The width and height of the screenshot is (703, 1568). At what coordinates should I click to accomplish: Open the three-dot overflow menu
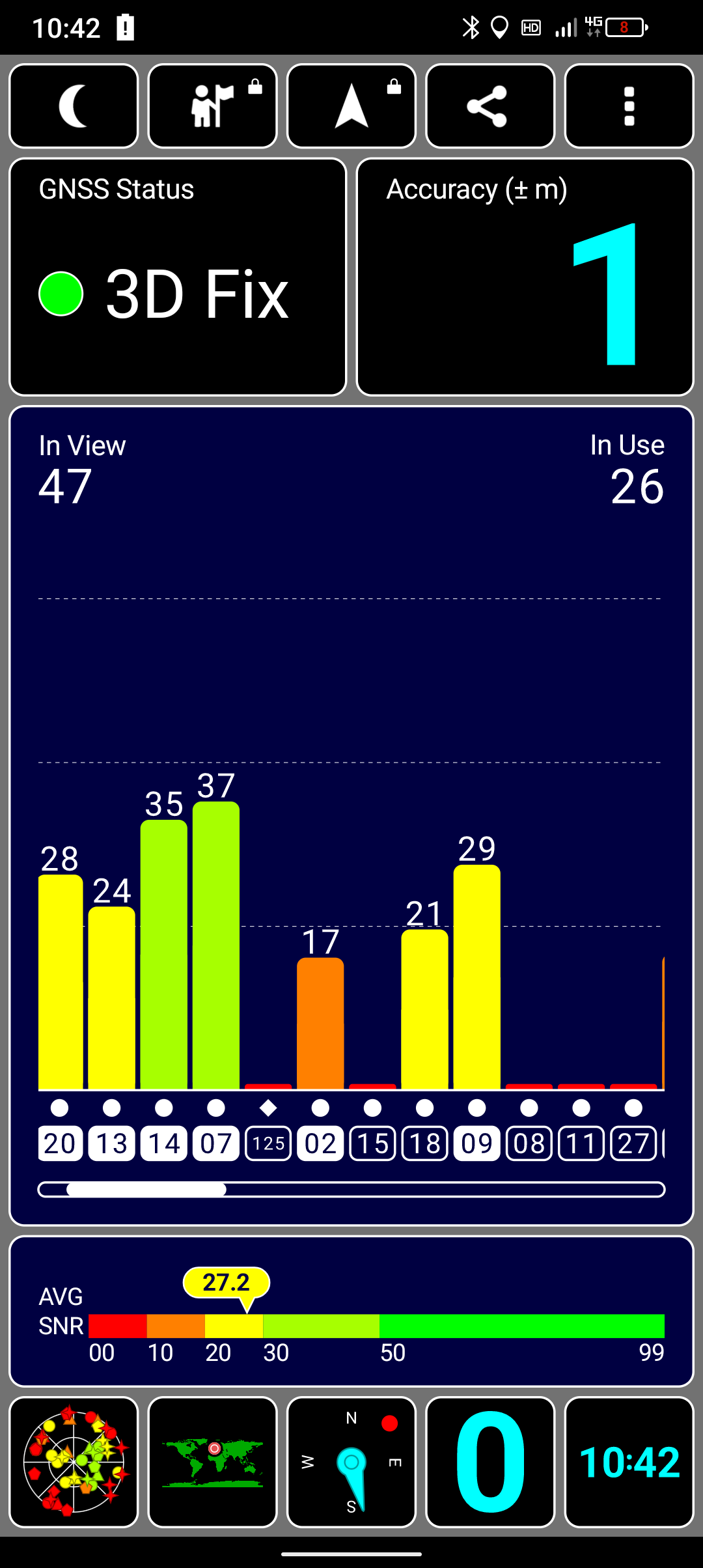point(629,106)
